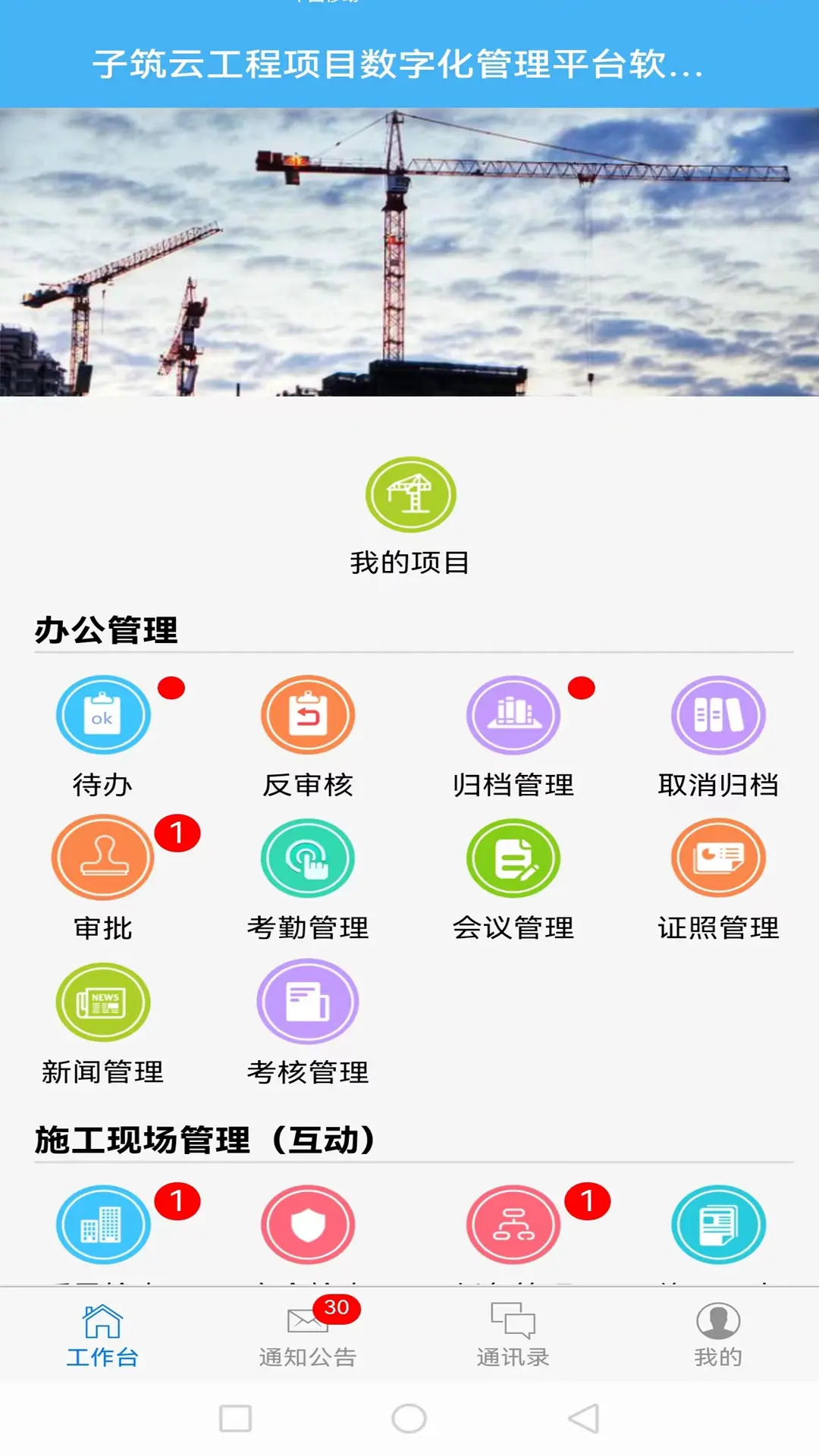Open 会议管理 meeting management

[513, 858]
